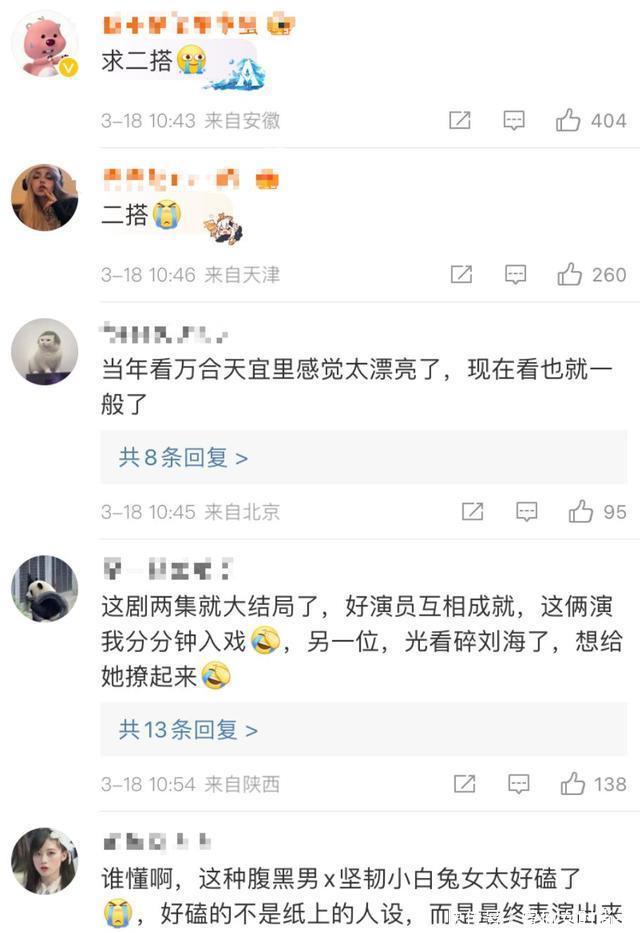
Task: Reply to the comment from 天津
Action: [x=515, y=274]
